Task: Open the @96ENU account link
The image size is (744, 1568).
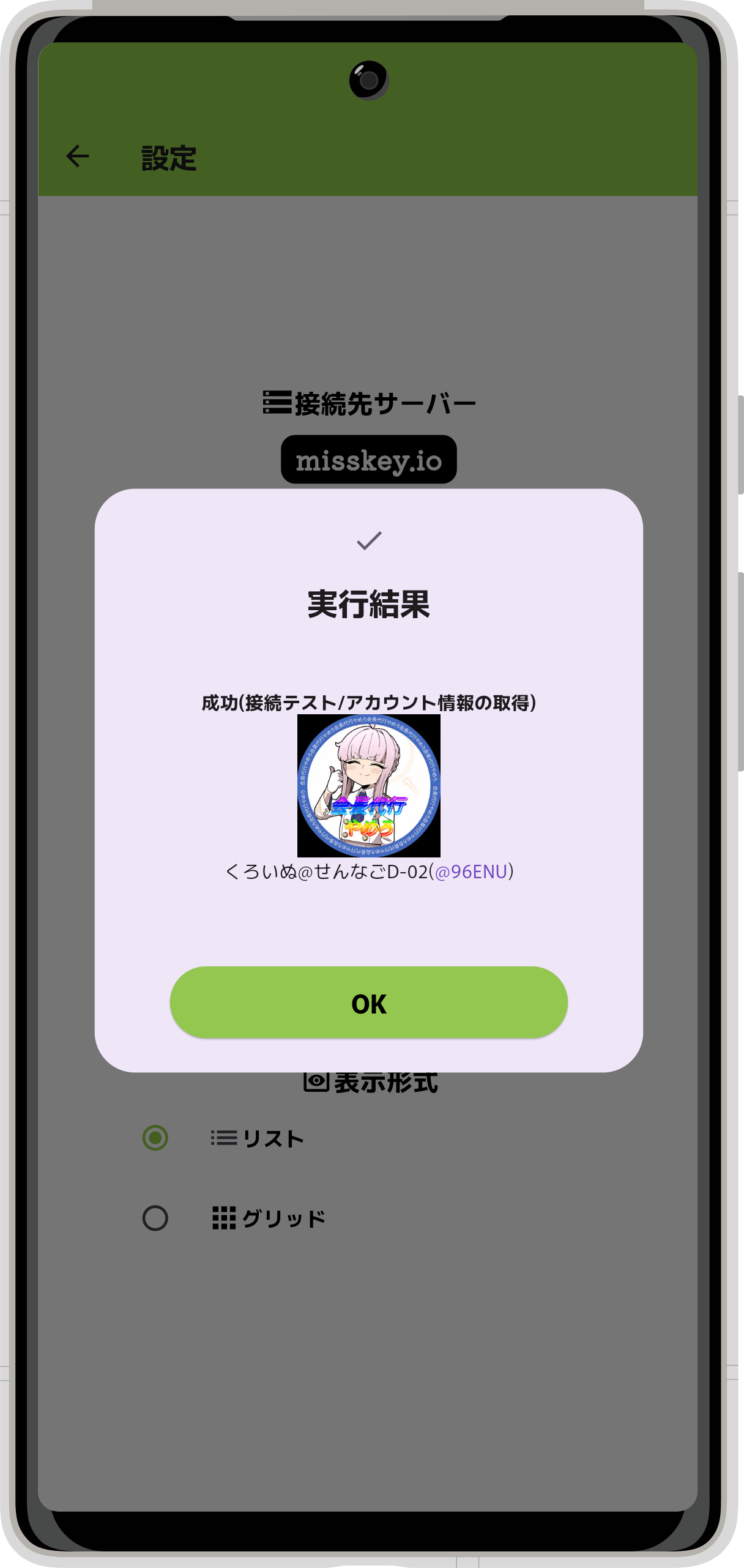Action: click(471, 872)
